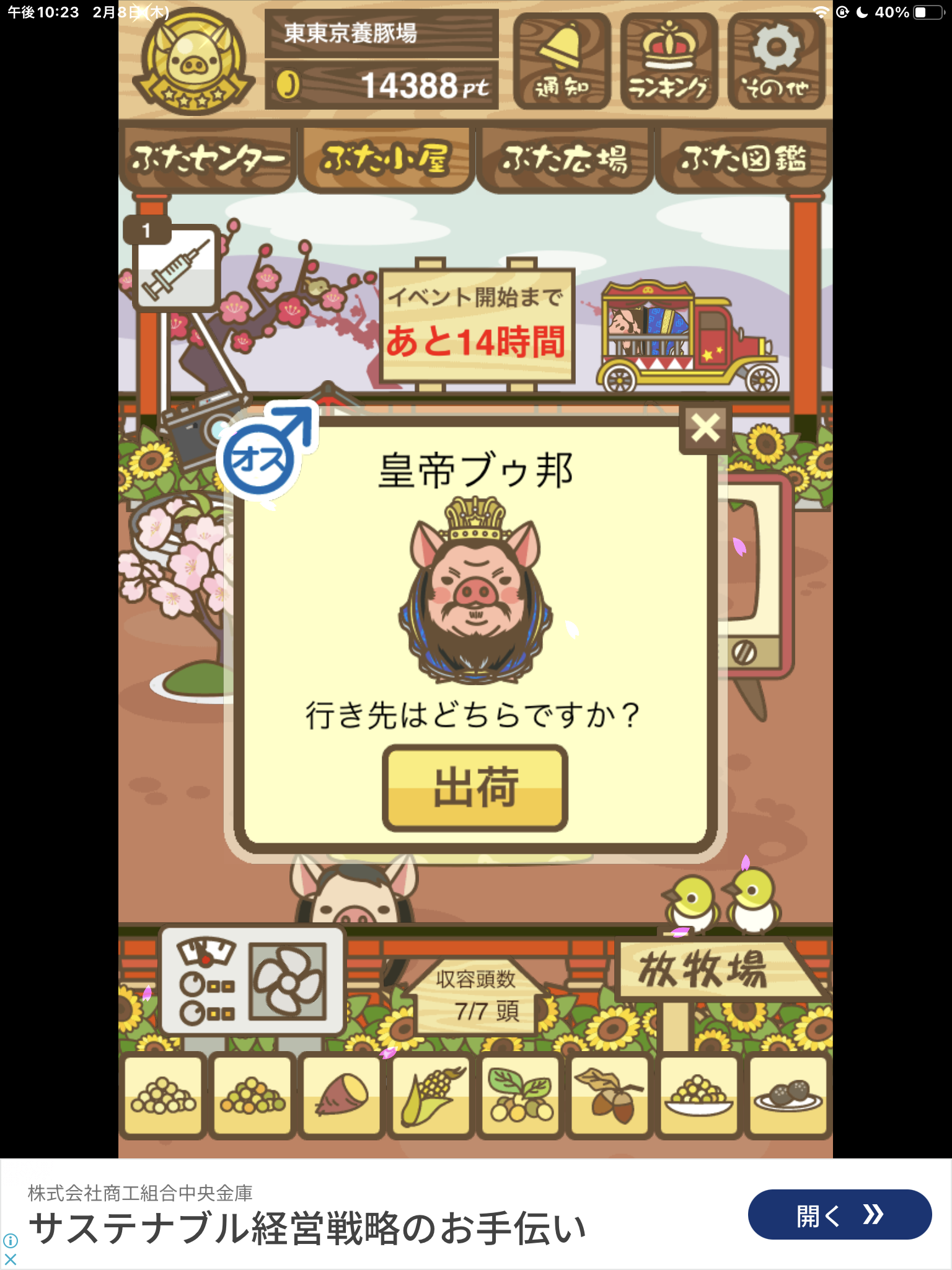
Task: Tap the 出荷 ship button
Action: click(x=475, y=788)
